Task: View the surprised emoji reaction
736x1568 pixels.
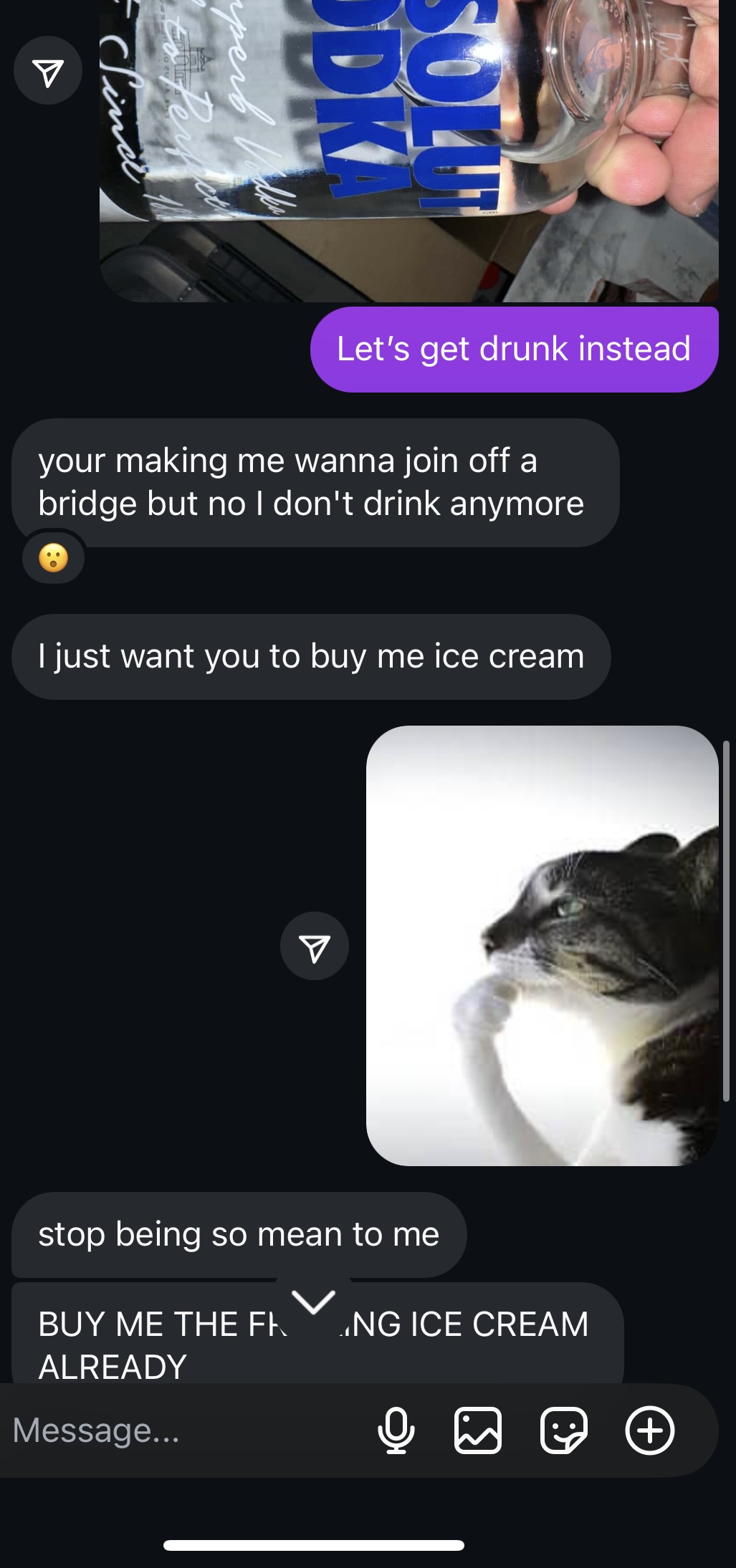Action: coord(54,557)
